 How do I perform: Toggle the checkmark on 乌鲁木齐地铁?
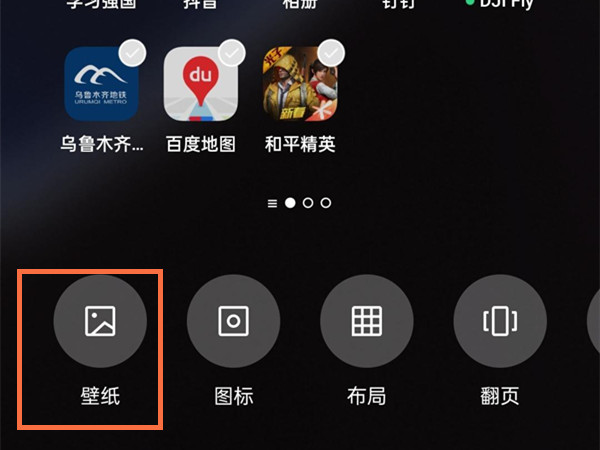point(132,52)
